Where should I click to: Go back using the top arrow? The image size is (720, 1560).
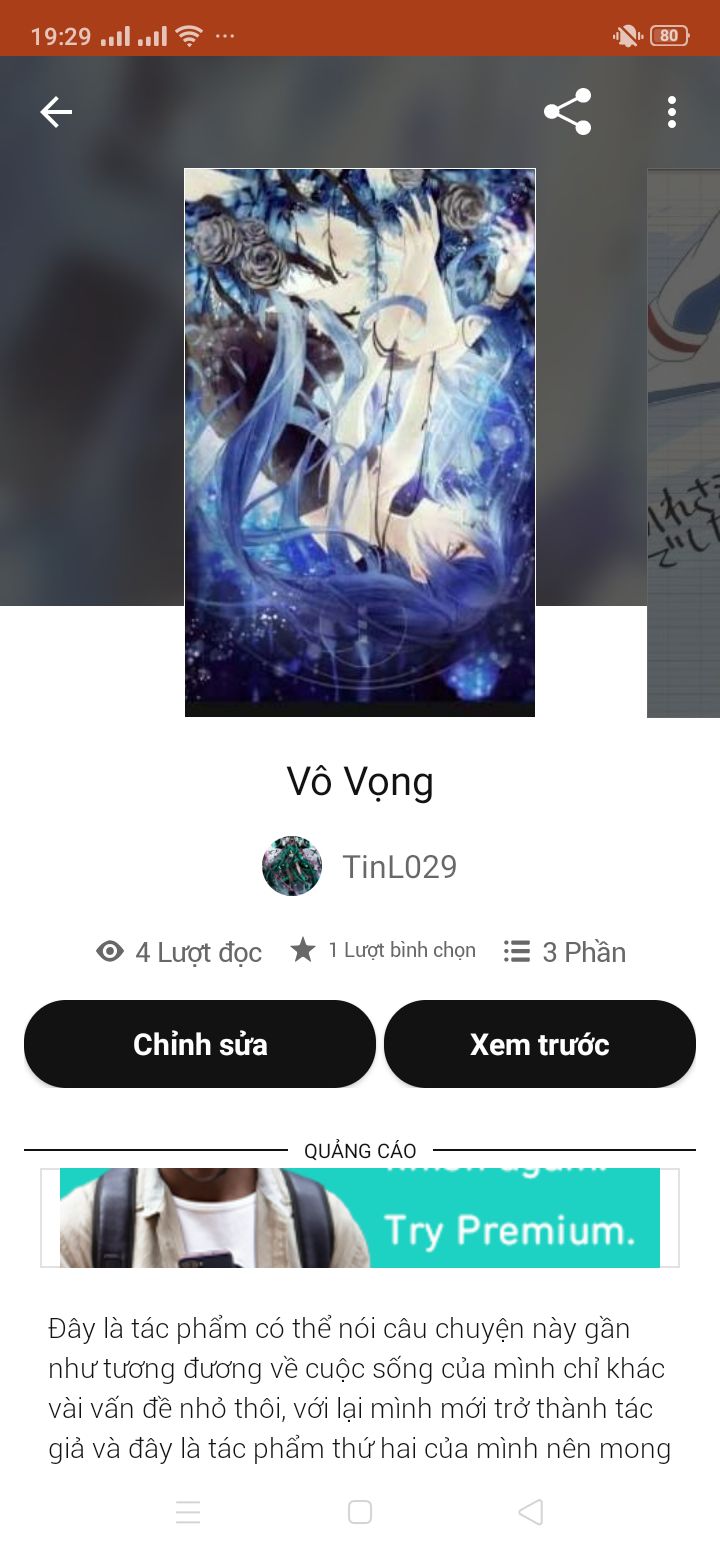click(x=56, y=112)
